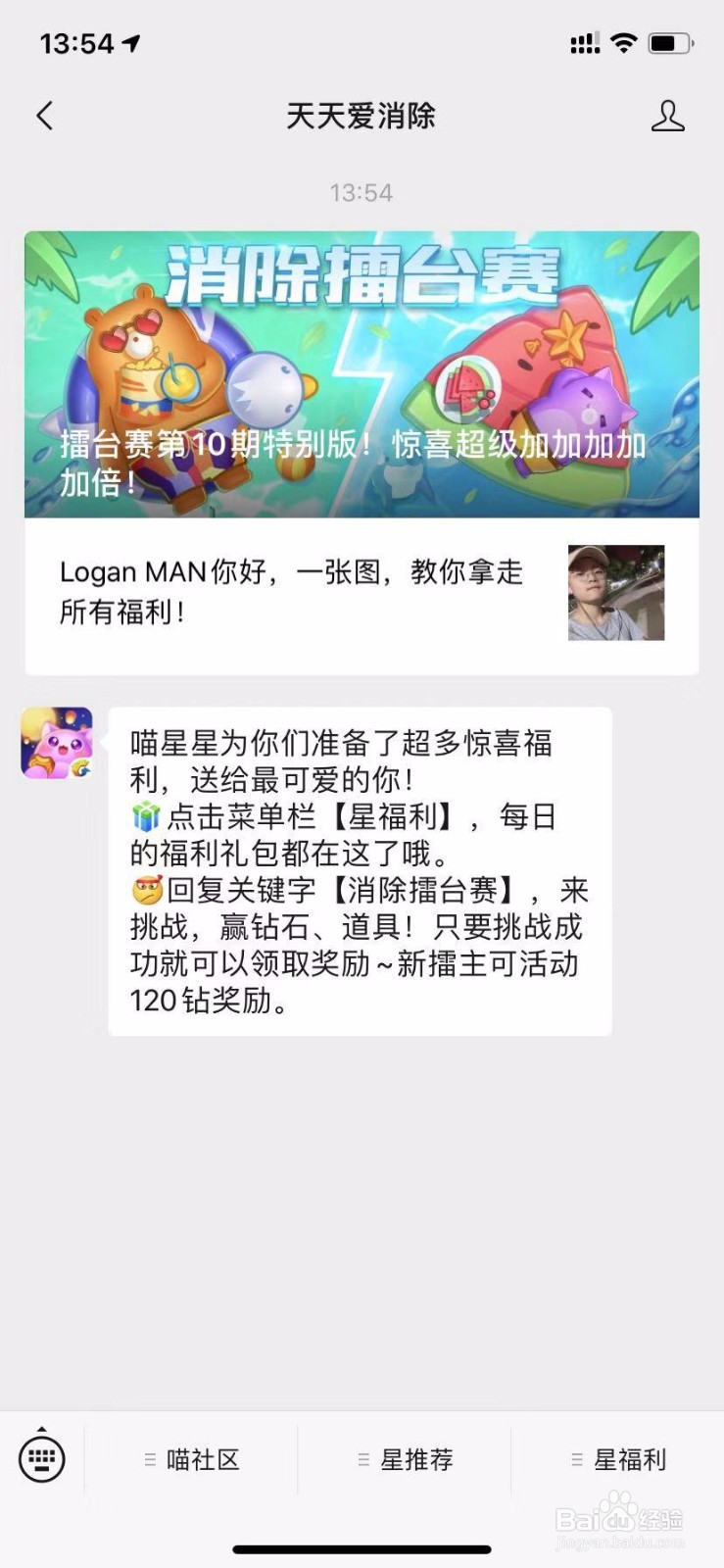Tap the contact profile icon top right
Image resolution: width=724 pixels, height=1568 pixels.
click(670, 116)
